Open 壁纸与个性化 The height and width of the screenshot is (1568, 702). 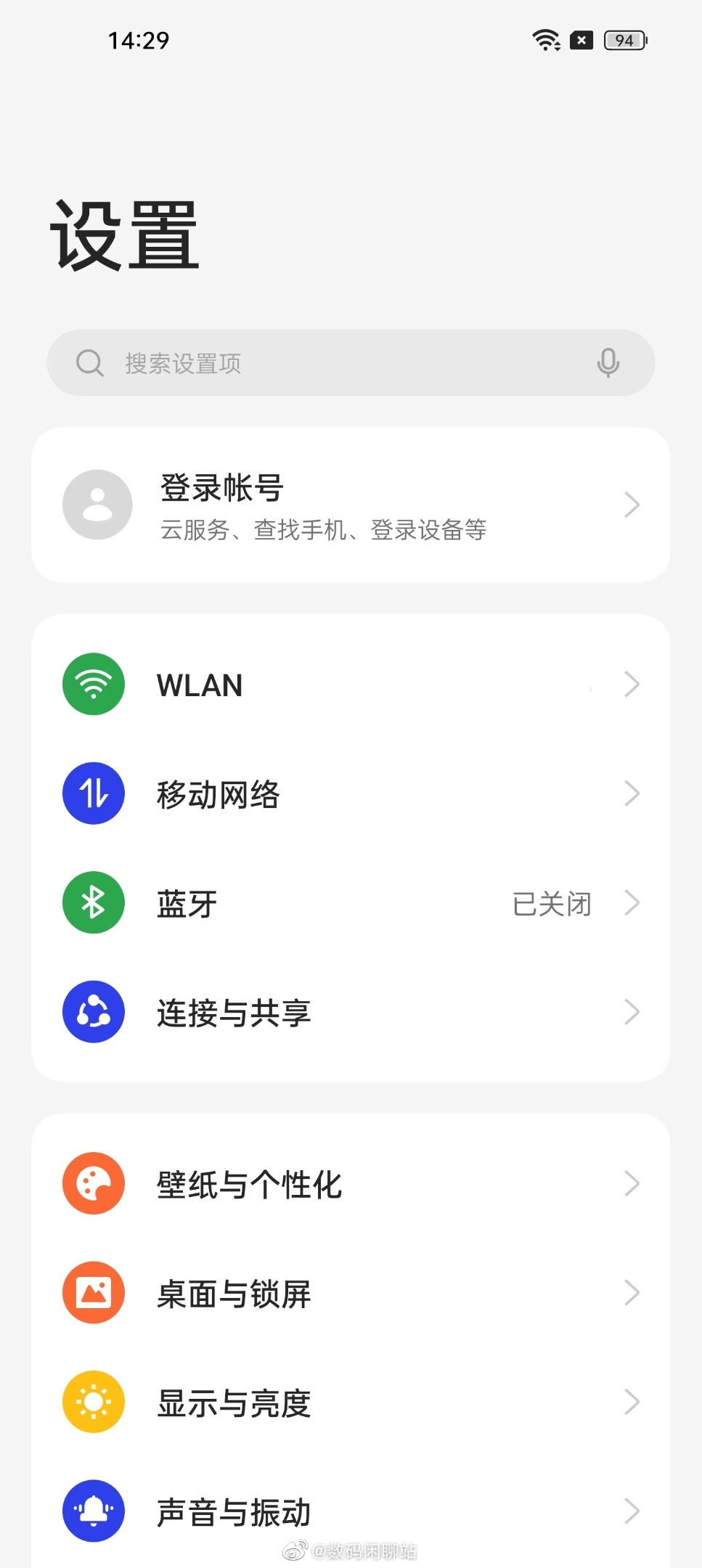(351, 1184)
